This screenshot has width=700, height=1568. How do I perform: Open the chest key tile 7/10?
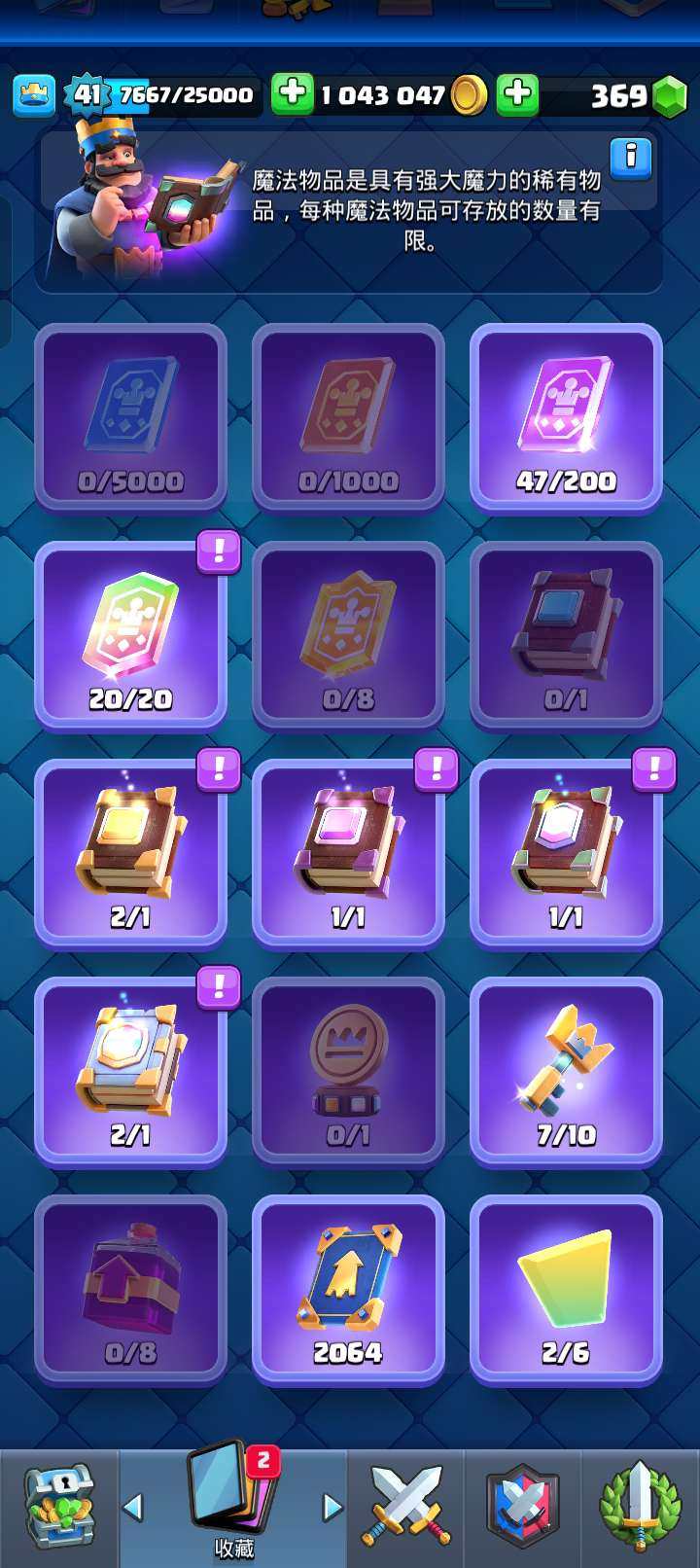point(566,1072)
